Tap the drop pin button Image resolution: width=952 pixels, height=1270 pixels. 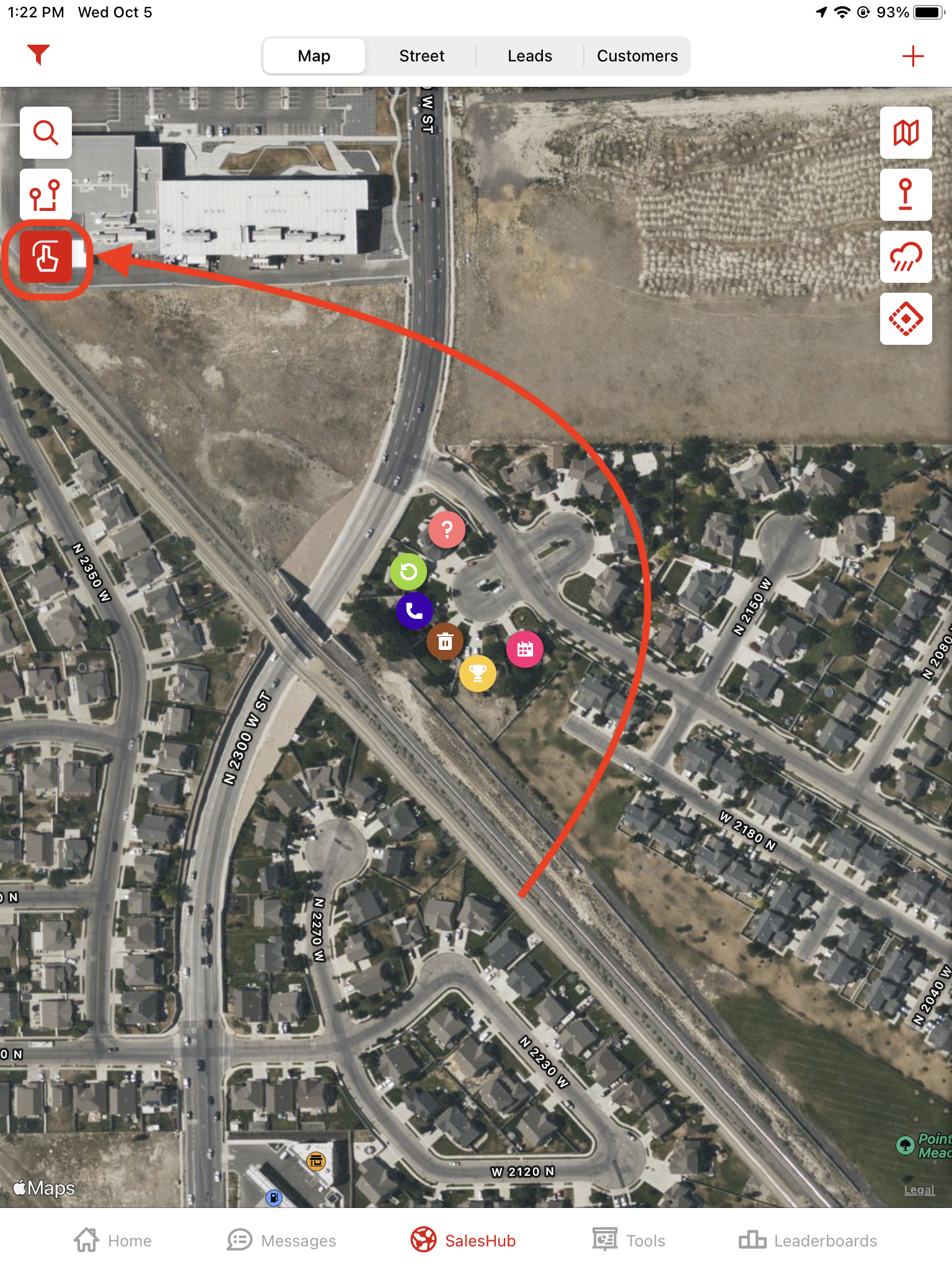tap(906, 195)
